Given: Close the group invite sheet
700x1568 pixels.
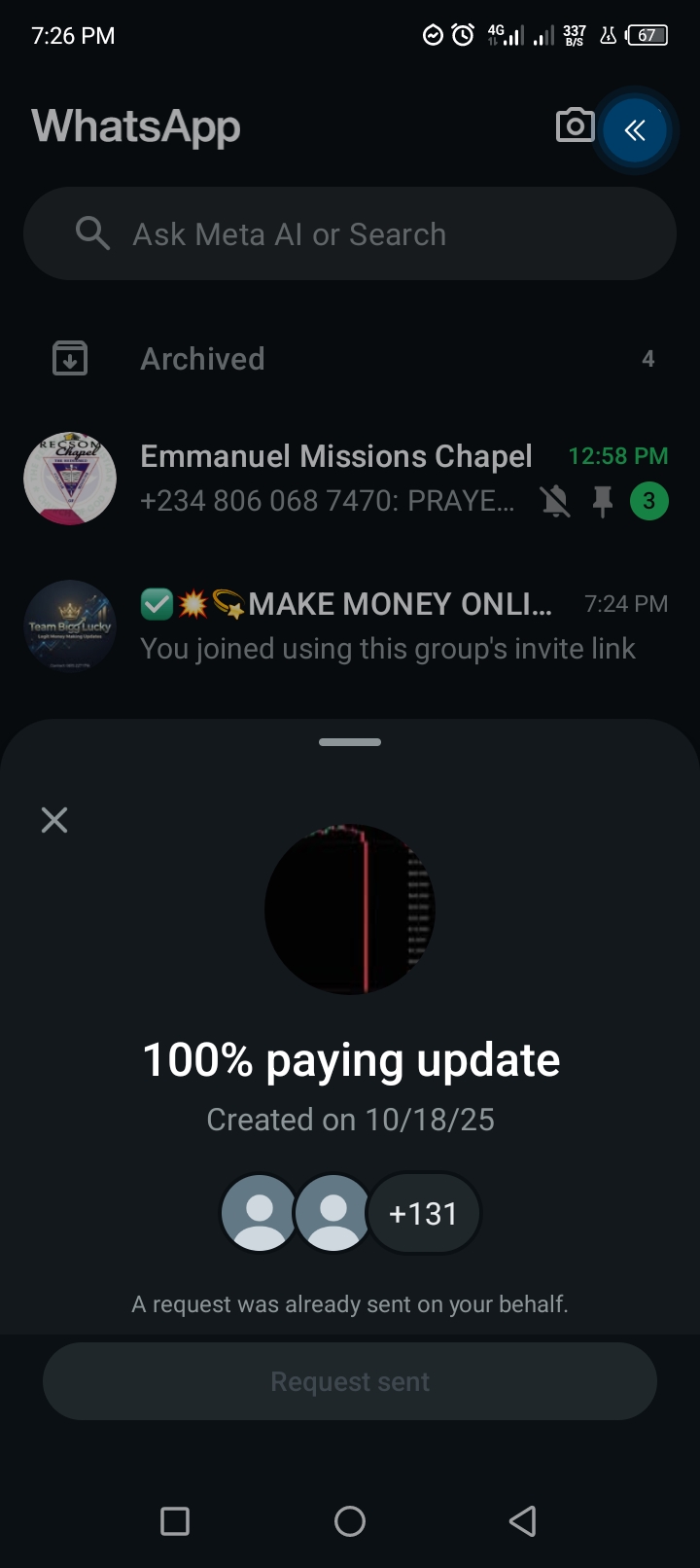Looking at the screenshot, I should coord(54,820).
